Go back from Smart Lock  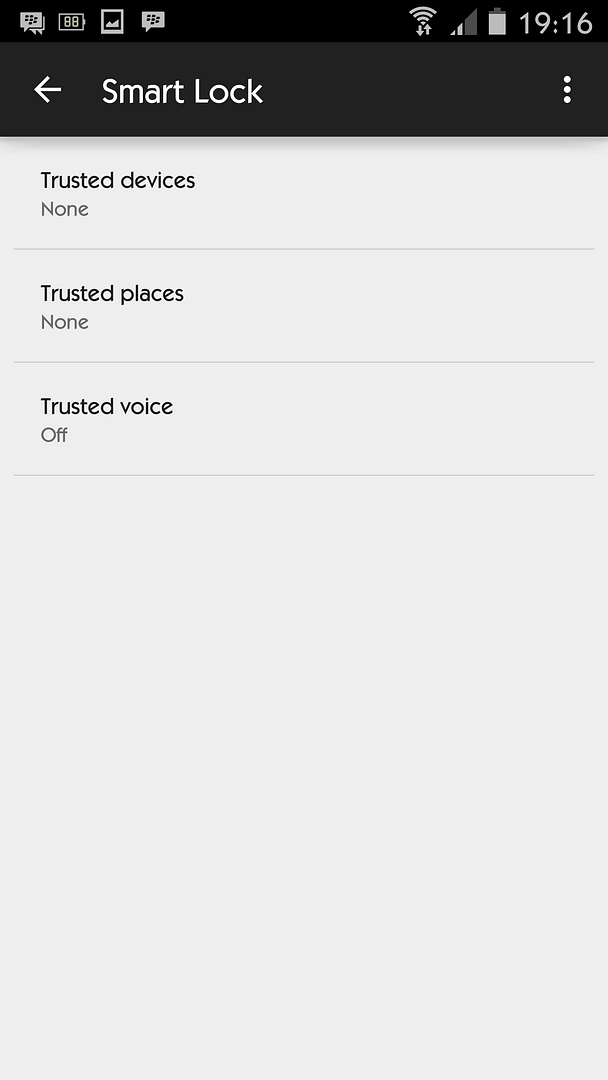pos(48,90)
